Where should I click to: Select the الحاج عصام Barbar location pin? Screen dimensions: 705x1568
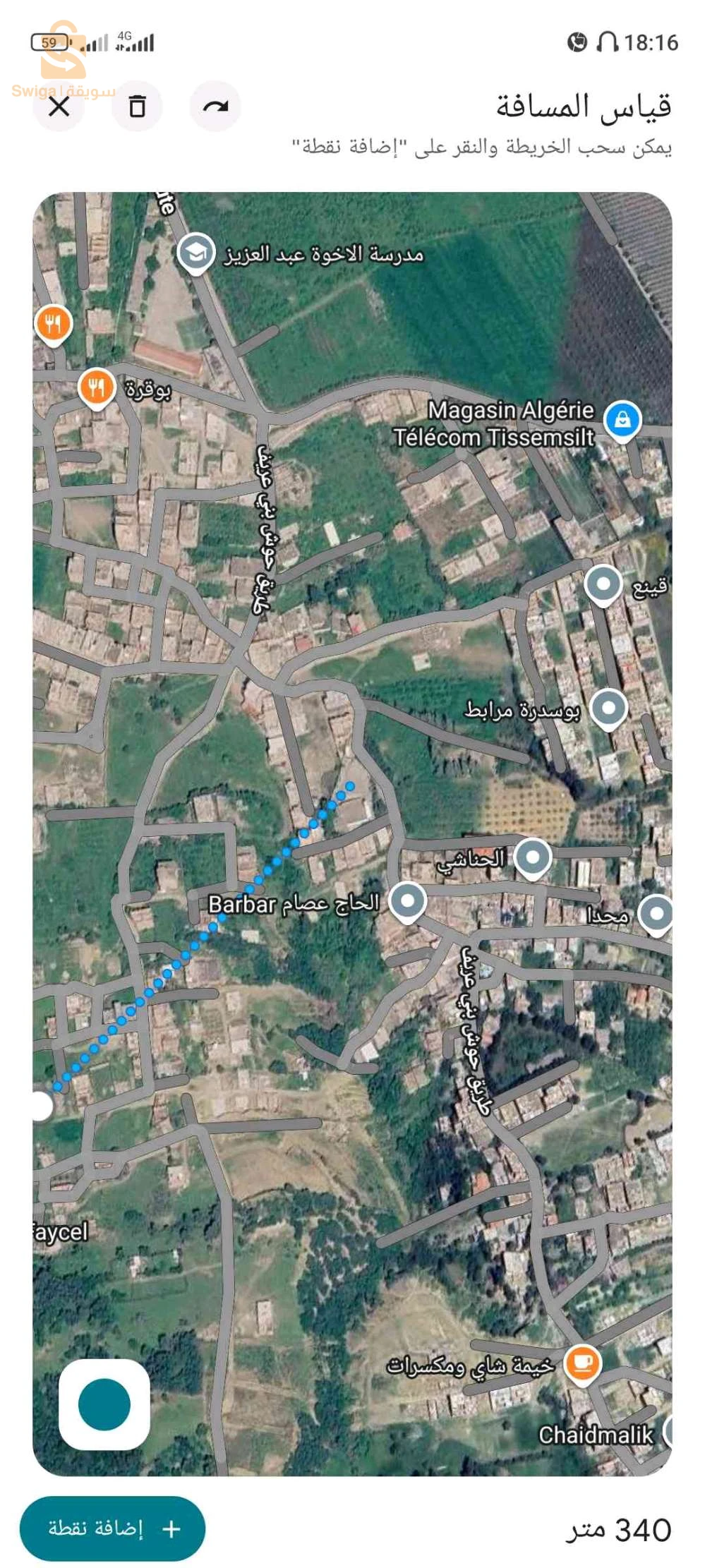(x=407, y=902)
